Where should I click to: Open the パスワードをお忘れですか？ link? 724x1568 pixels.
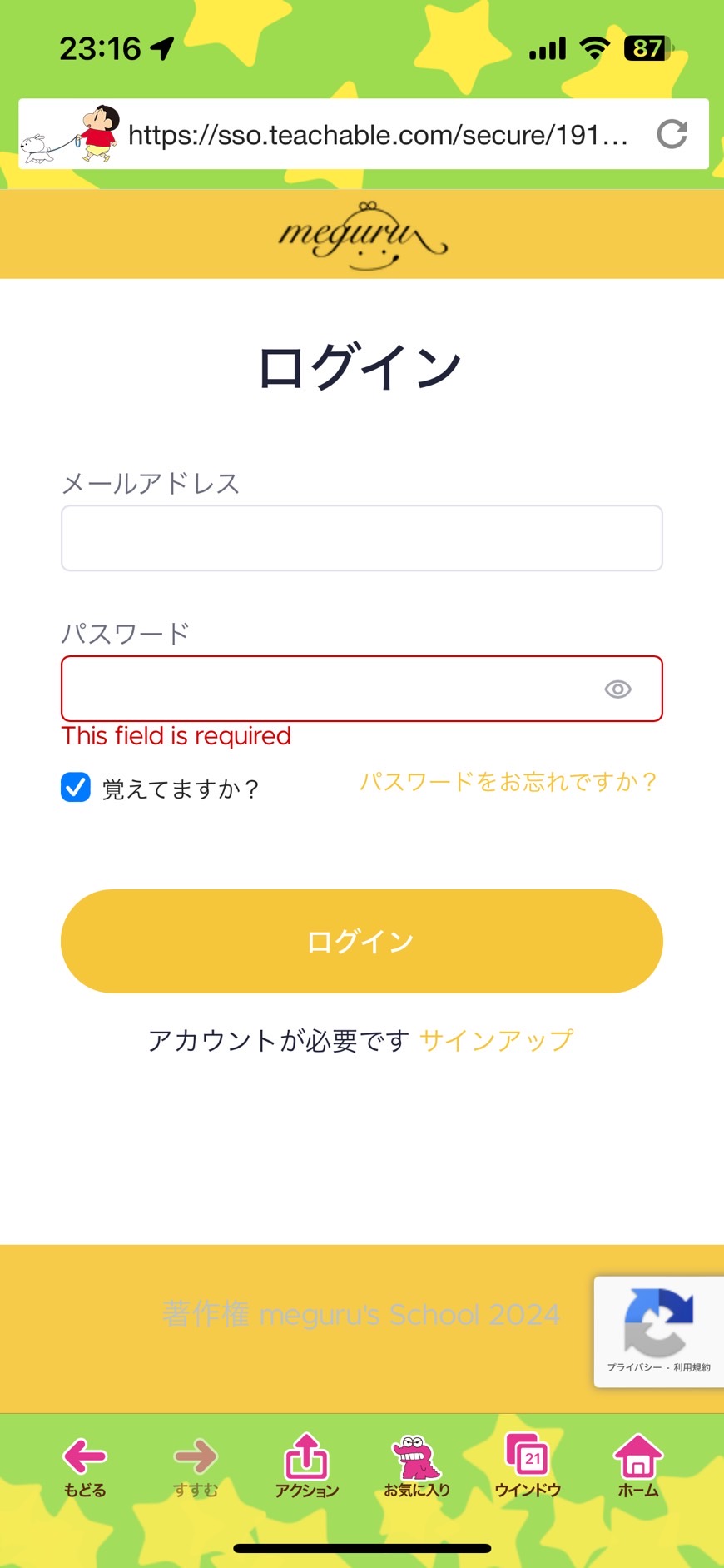(x=508, y=782)
